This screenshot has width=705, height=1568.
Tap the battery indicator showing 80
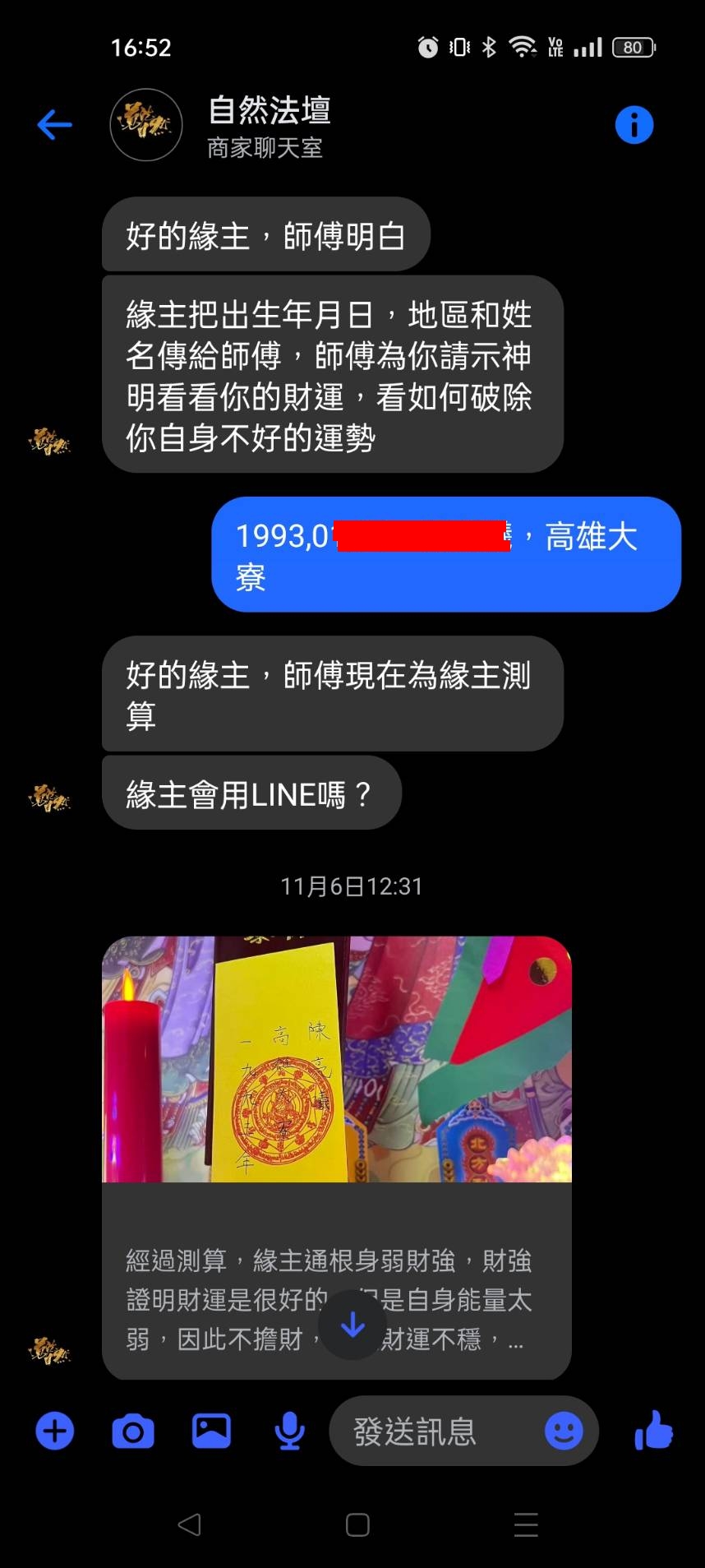[x=634, y=47]
